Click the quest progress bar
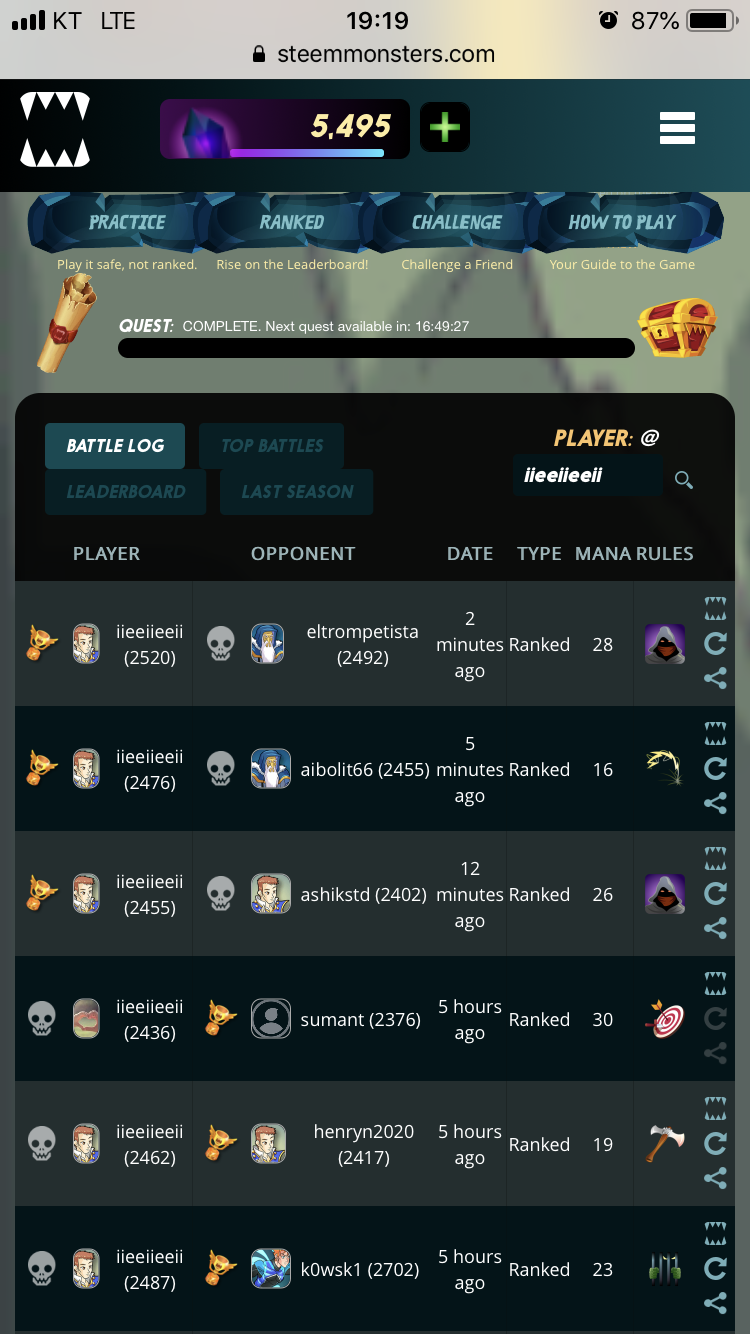Screen dimensions: 750x1334 click(x=376, y=347)
